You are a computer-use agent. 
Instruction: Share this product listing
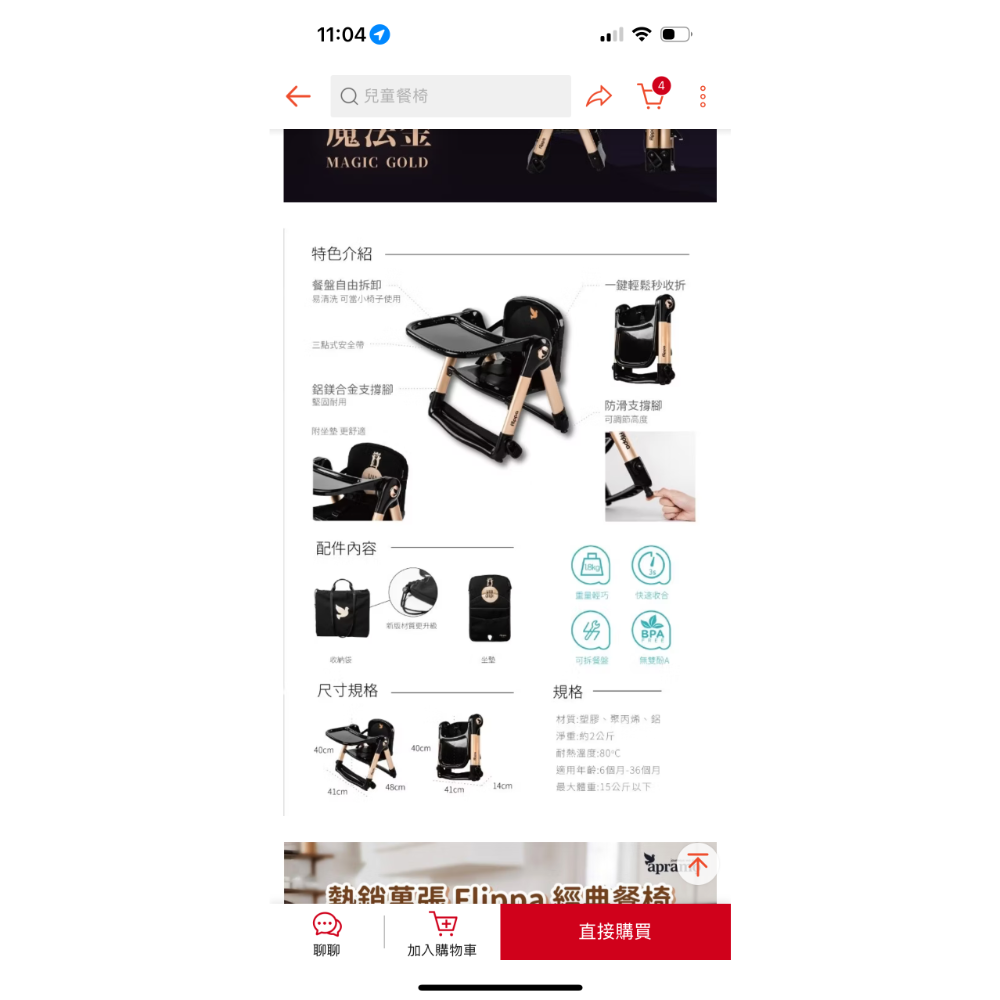pos(598,96)
